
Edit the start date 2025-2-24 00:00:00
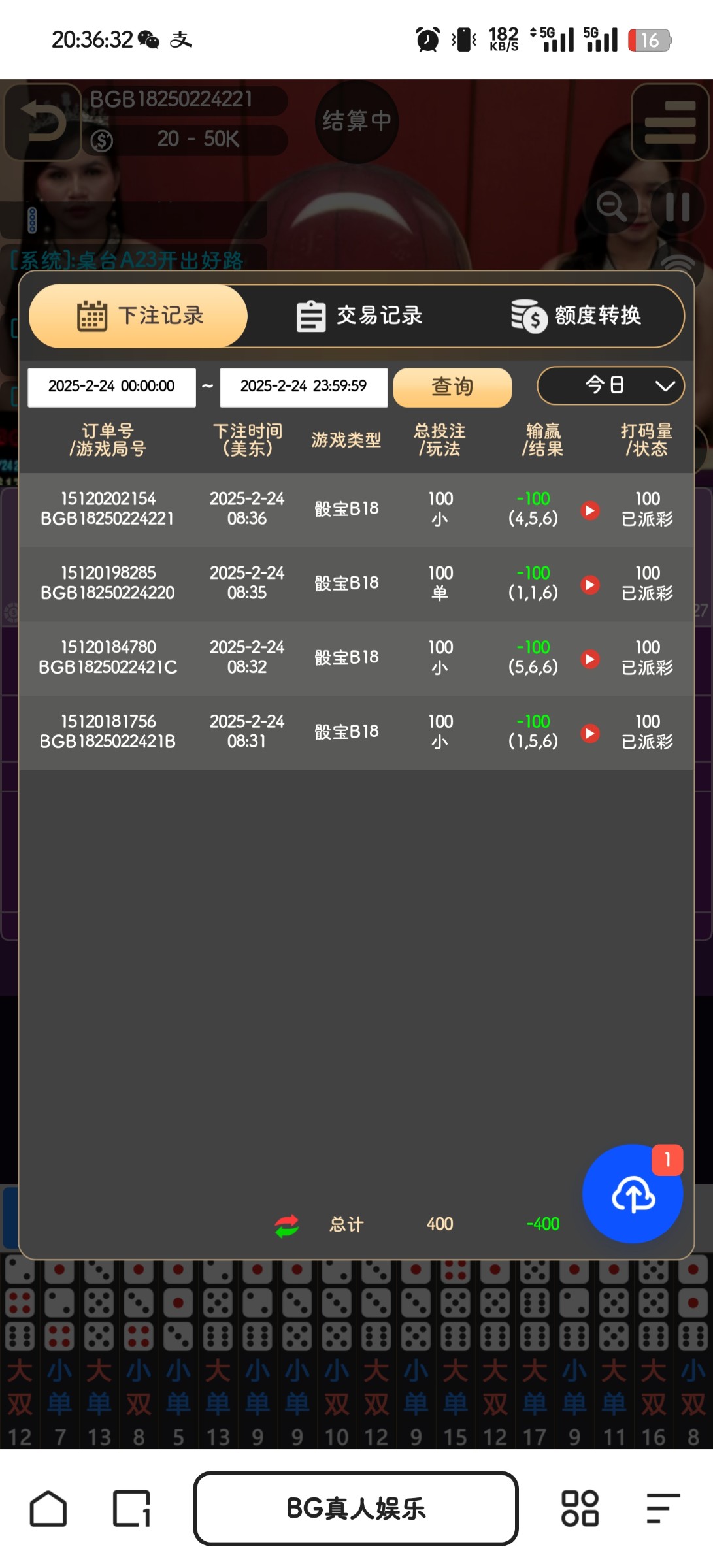pyautogui.click(x=112, y=387)
